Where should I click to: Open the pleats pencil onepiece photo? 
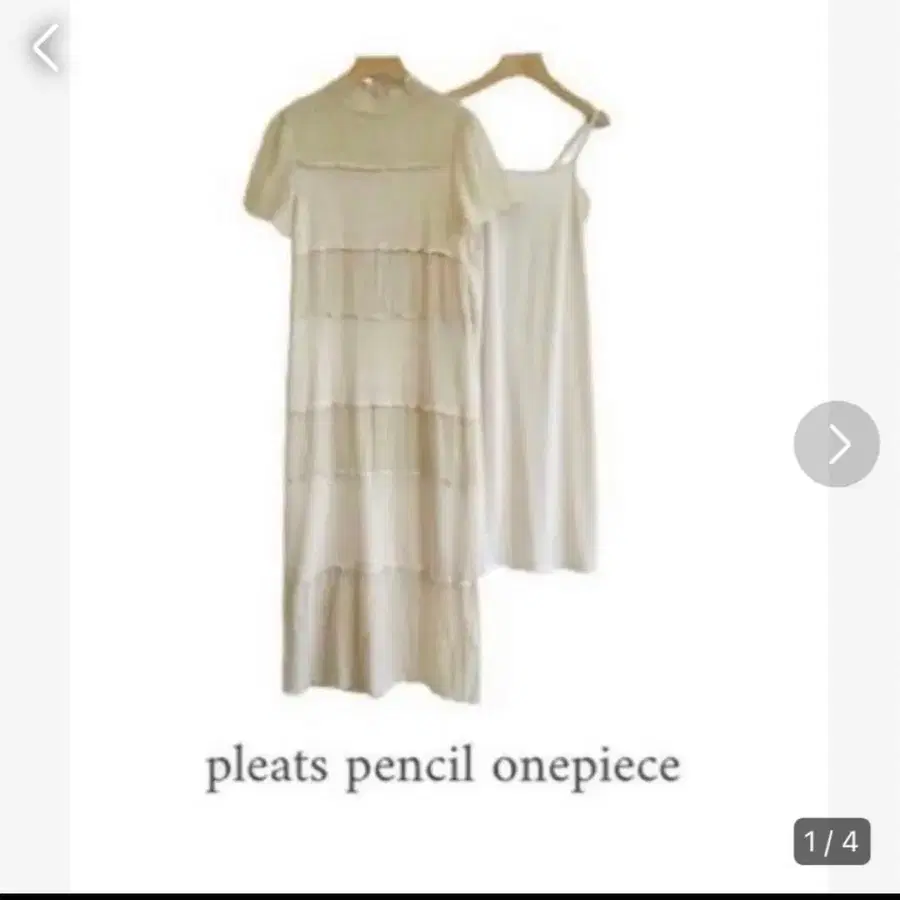(x=440, y=400)
